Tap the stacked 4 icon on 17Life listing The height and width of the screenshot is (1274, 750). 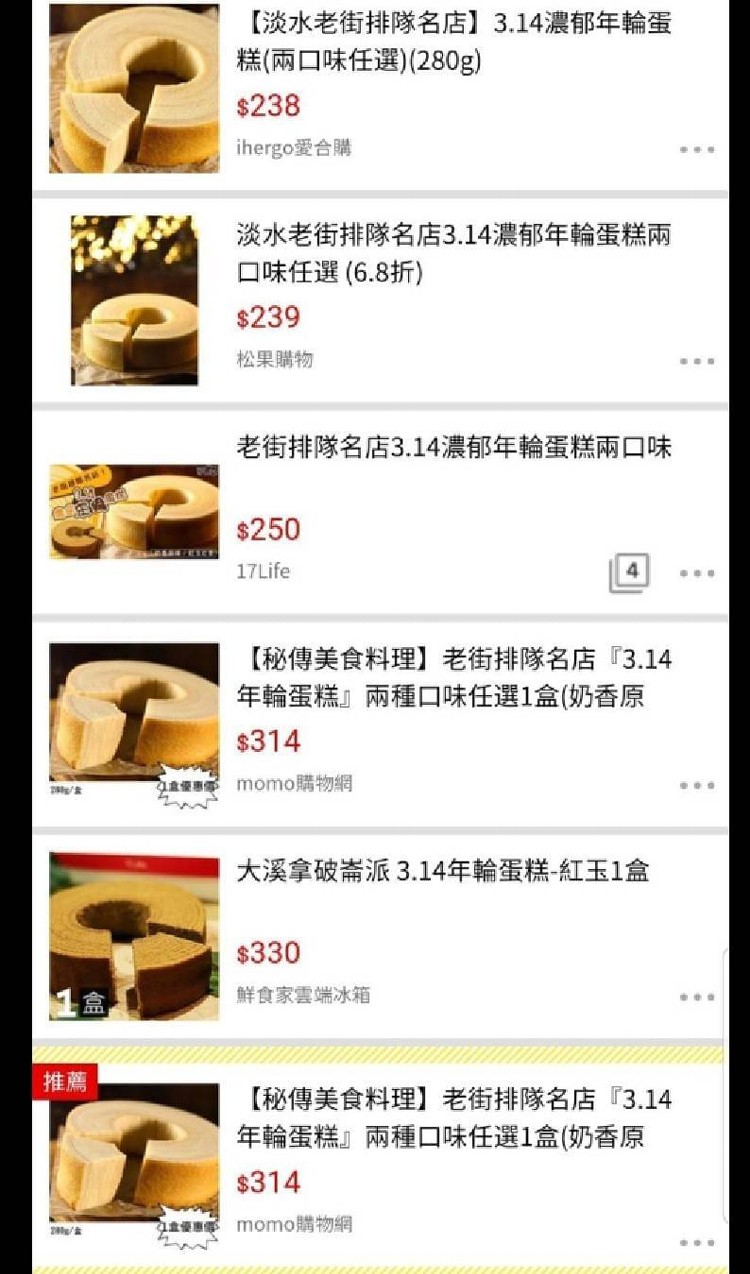(x=629, y=573)
